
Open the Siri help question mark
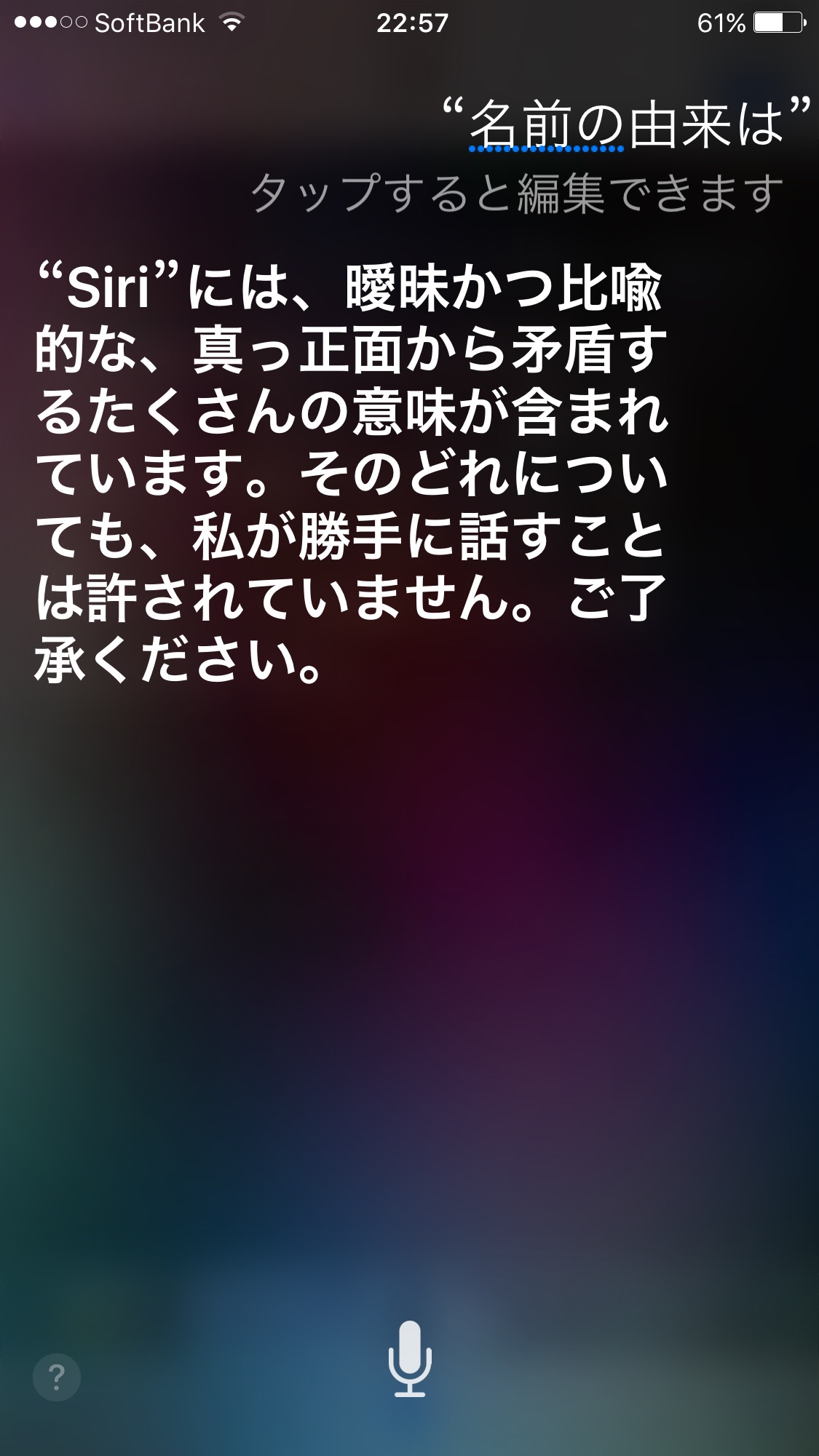(x=57, y=1376)
